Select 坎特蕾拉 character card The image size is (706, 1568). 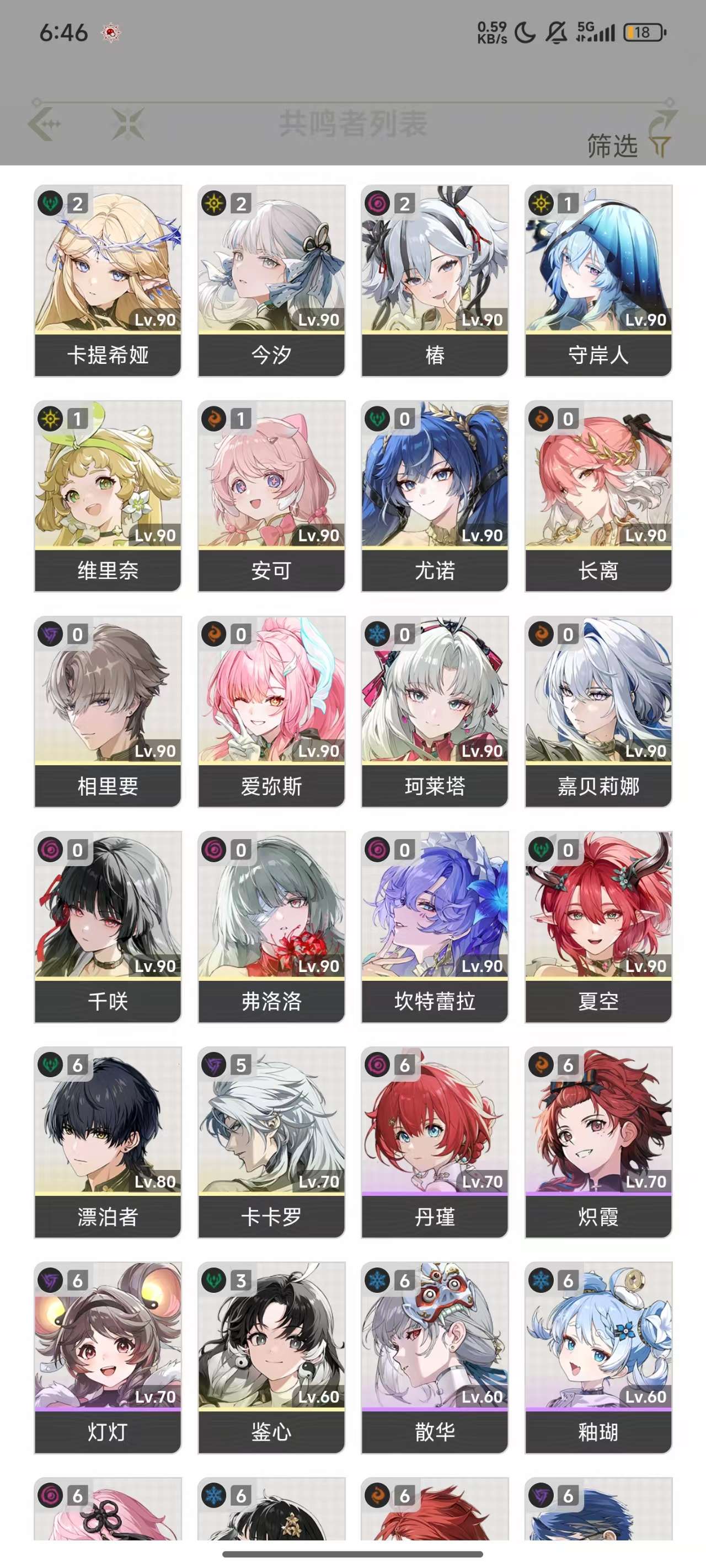pyautogui.click(x=434, y=926)
